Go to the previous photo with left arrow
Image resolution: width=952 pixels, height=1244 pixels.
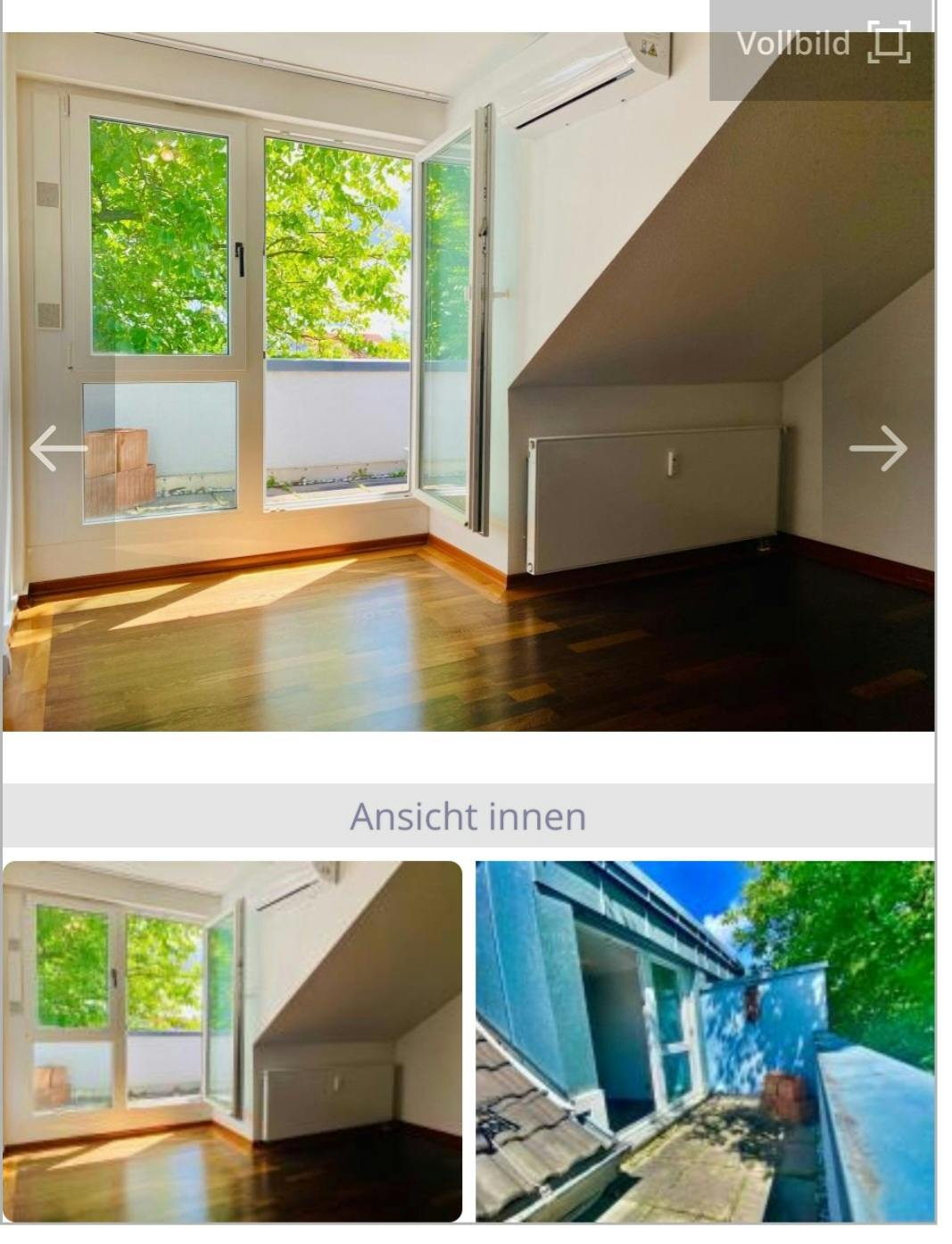click(x=58, y=448)
